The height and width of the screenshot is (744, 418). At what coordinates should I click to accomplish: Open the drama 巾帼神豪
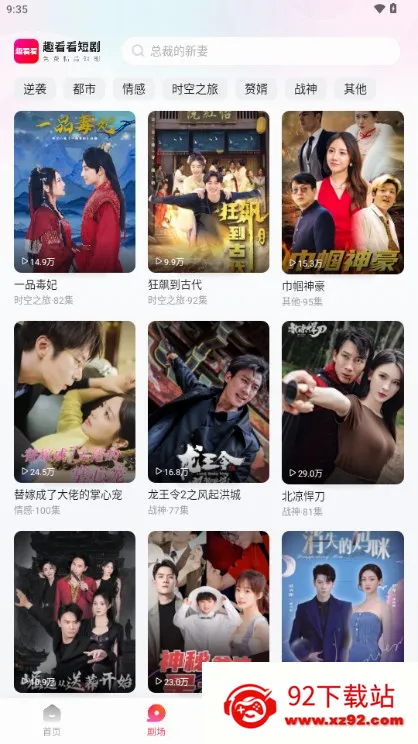[343, 192]
